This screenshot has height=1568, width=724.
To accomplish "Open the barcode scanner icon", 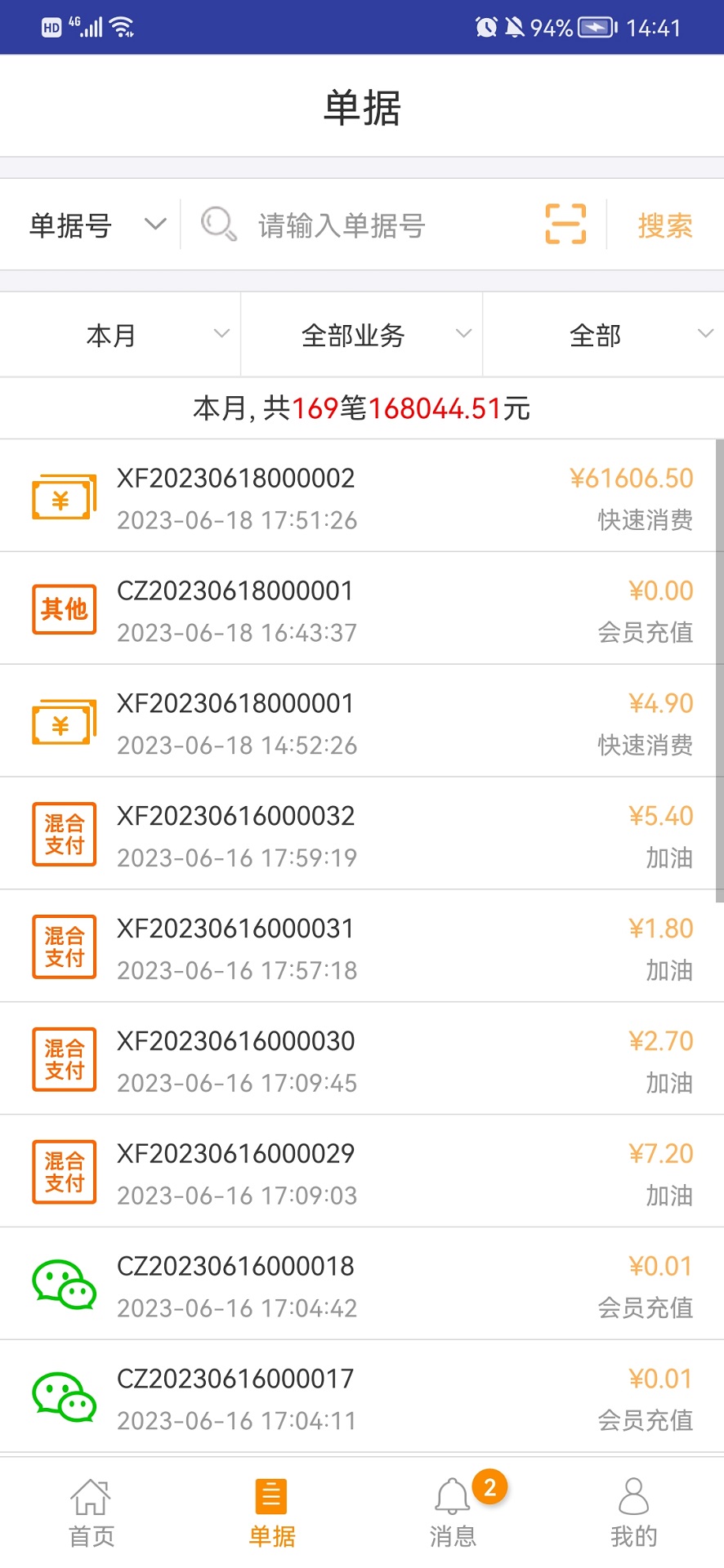I will (x=565, y=223).
